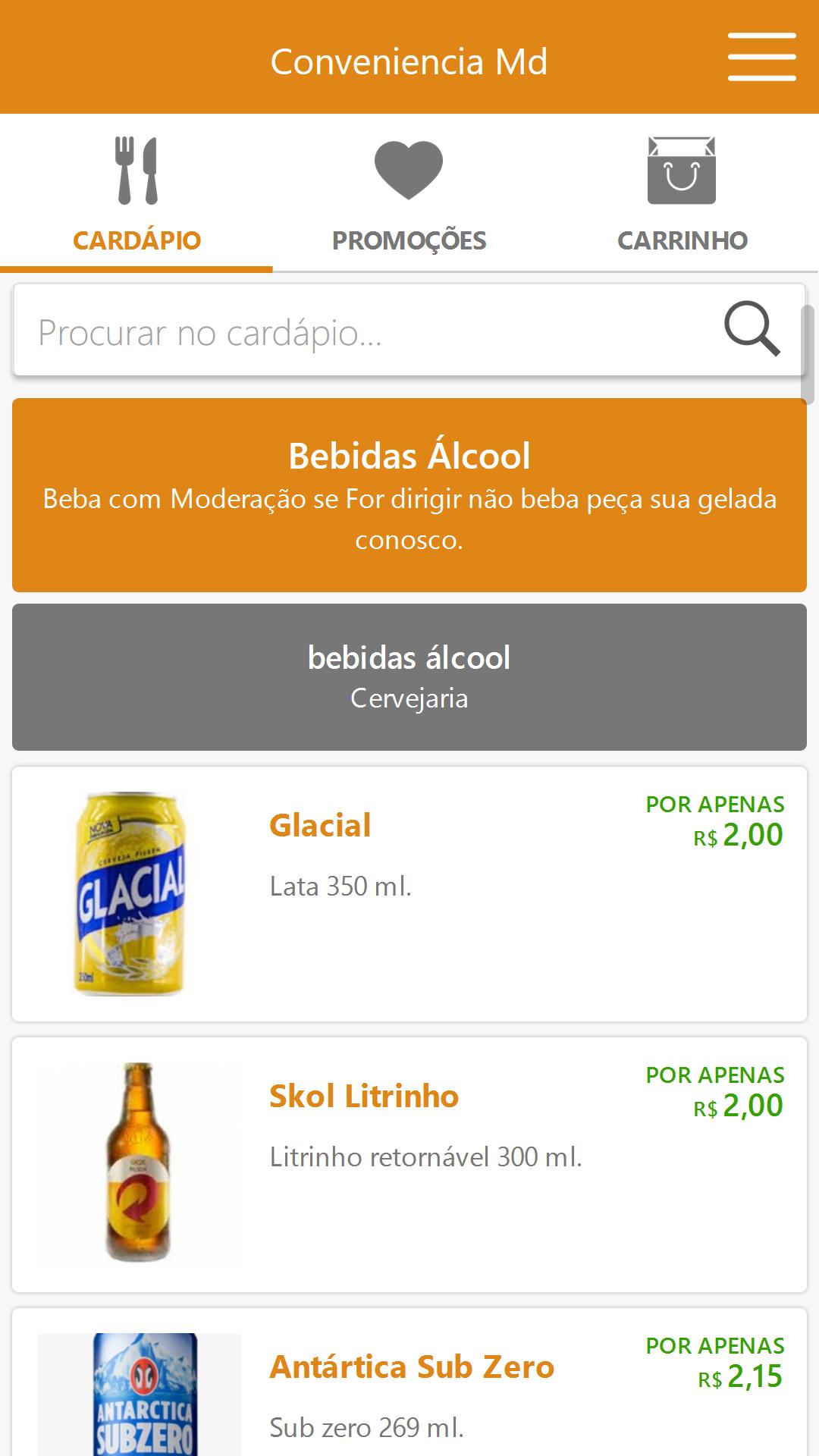Select the Skol Litrinho item
The image size is (819, 1456).
tap(409, 1165)
